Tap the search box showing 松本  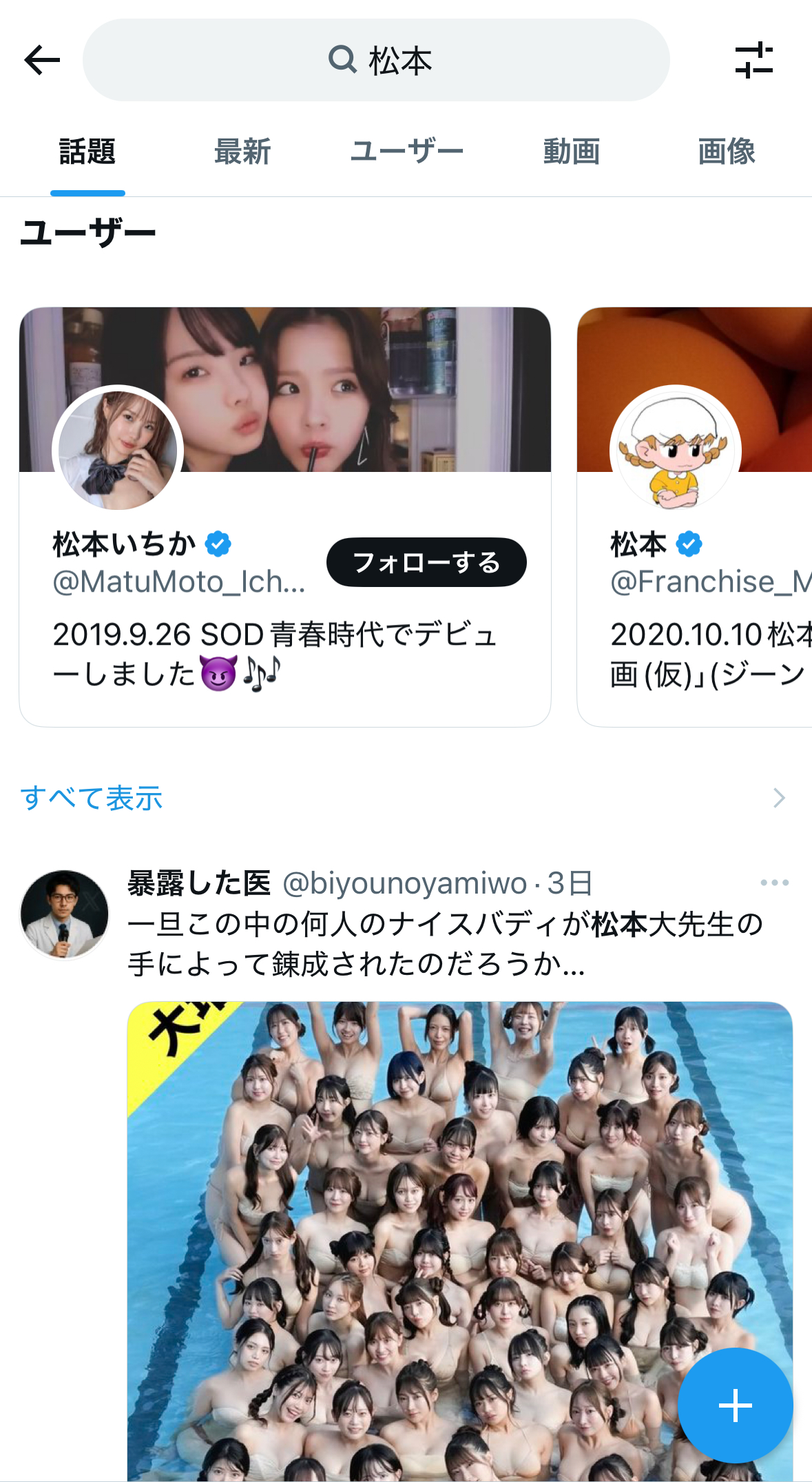coord(376,60)
